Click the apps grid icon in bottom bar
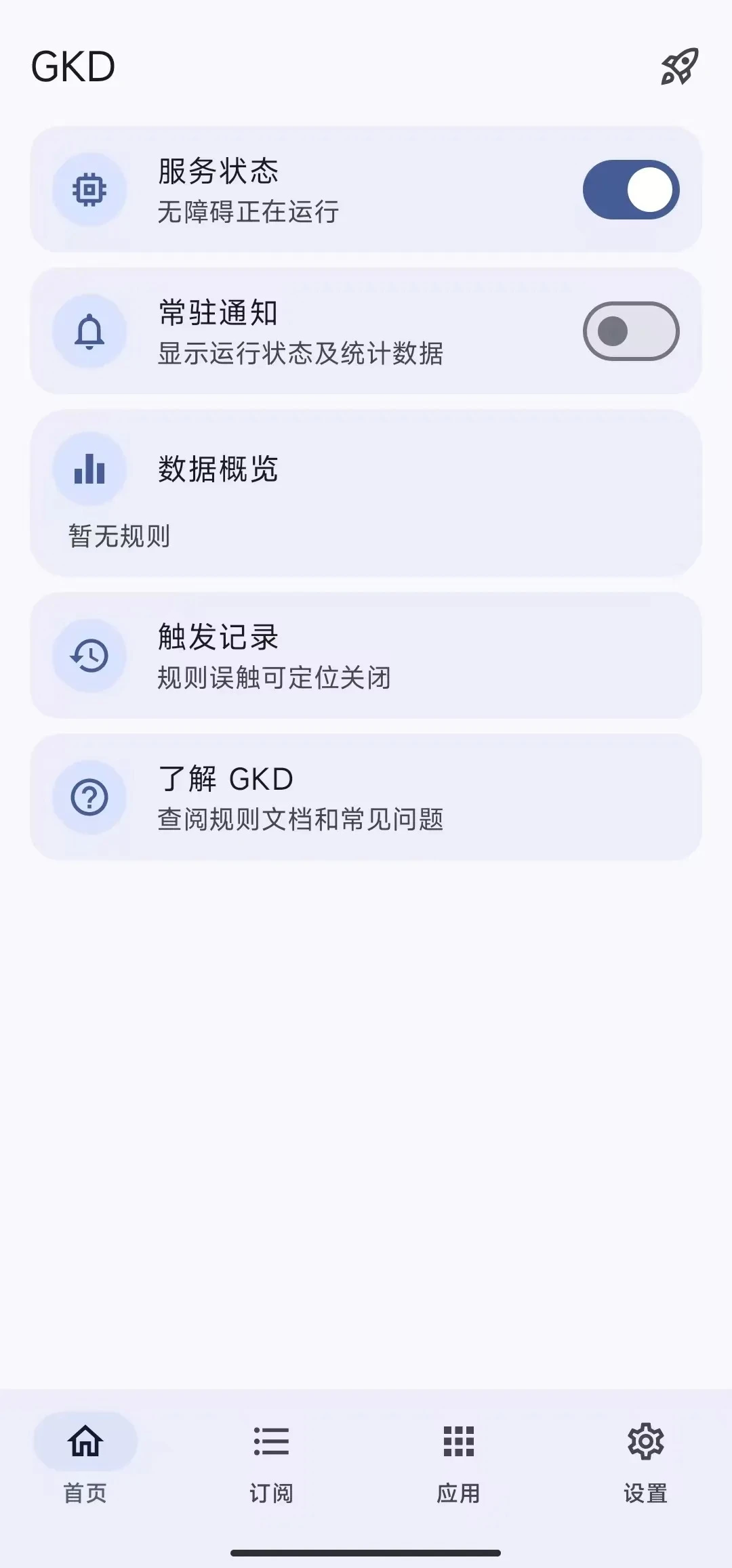Image resolution: width=732 pixels, height=1568 pixels. 457,1441
